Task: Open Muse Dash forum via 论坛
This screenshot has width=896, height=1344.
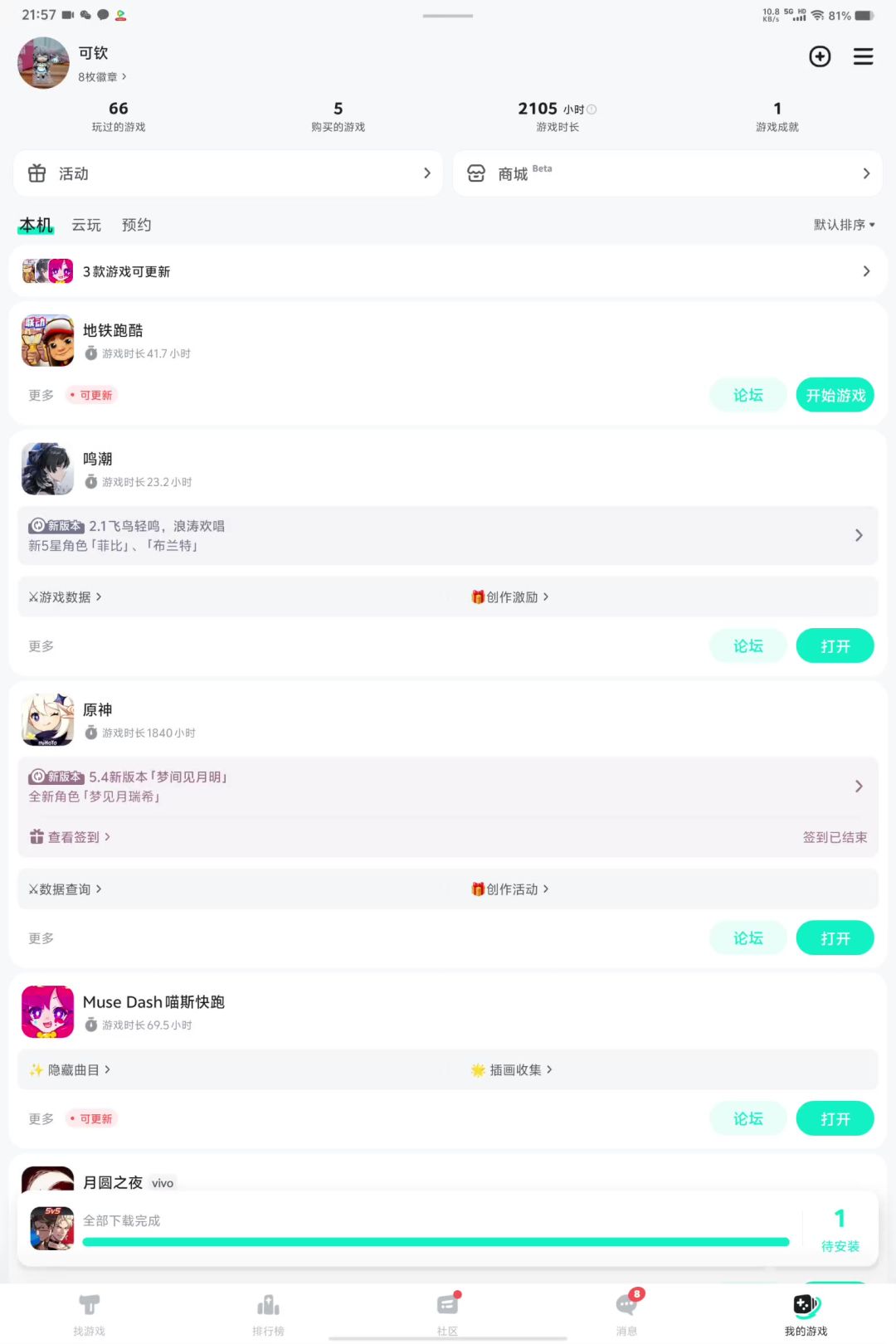Action: [x=747, y=1118]
